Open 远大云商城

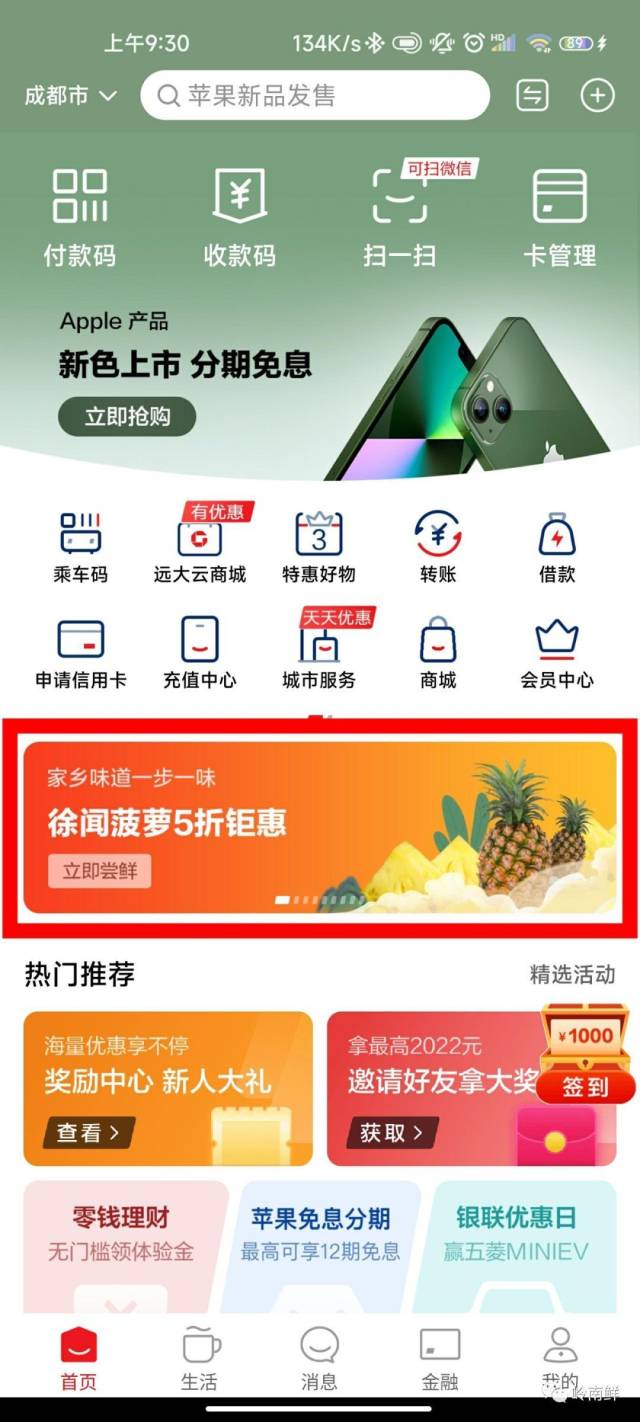coord(200,547)
